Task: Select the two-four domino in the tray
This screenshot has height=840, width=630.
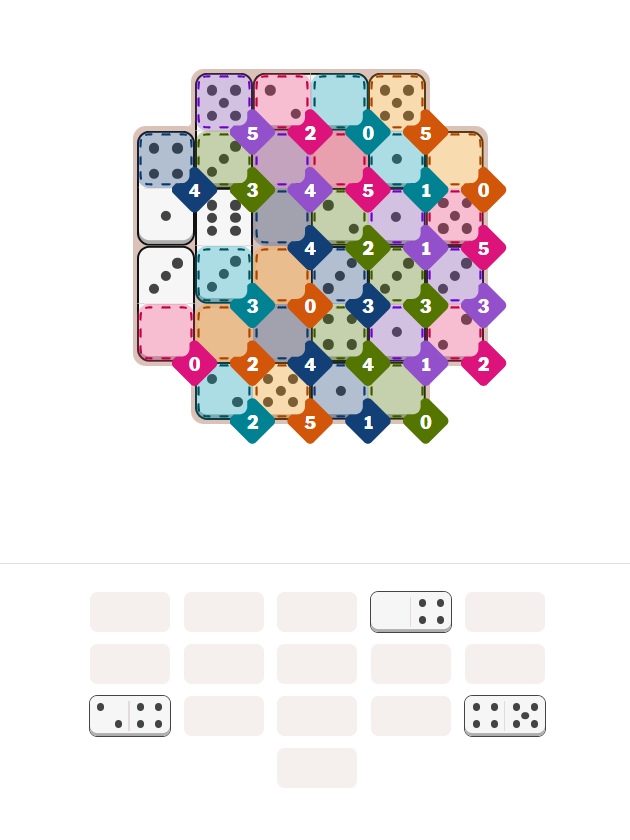Action: point(130,716)
